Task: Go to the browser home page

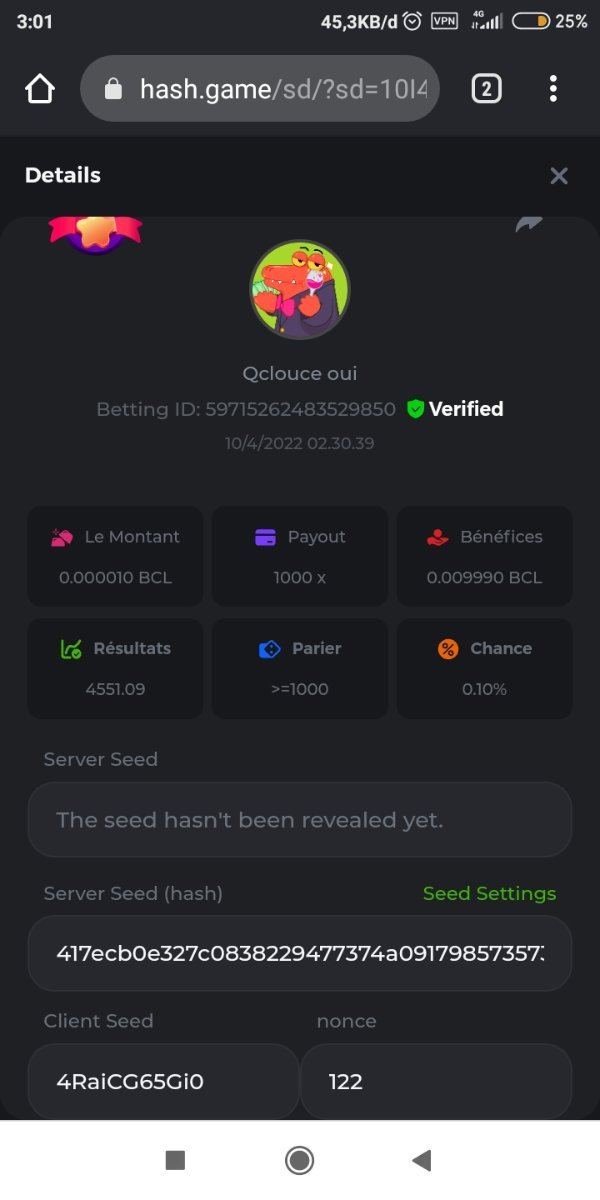Action: click(x=39, y=89)
